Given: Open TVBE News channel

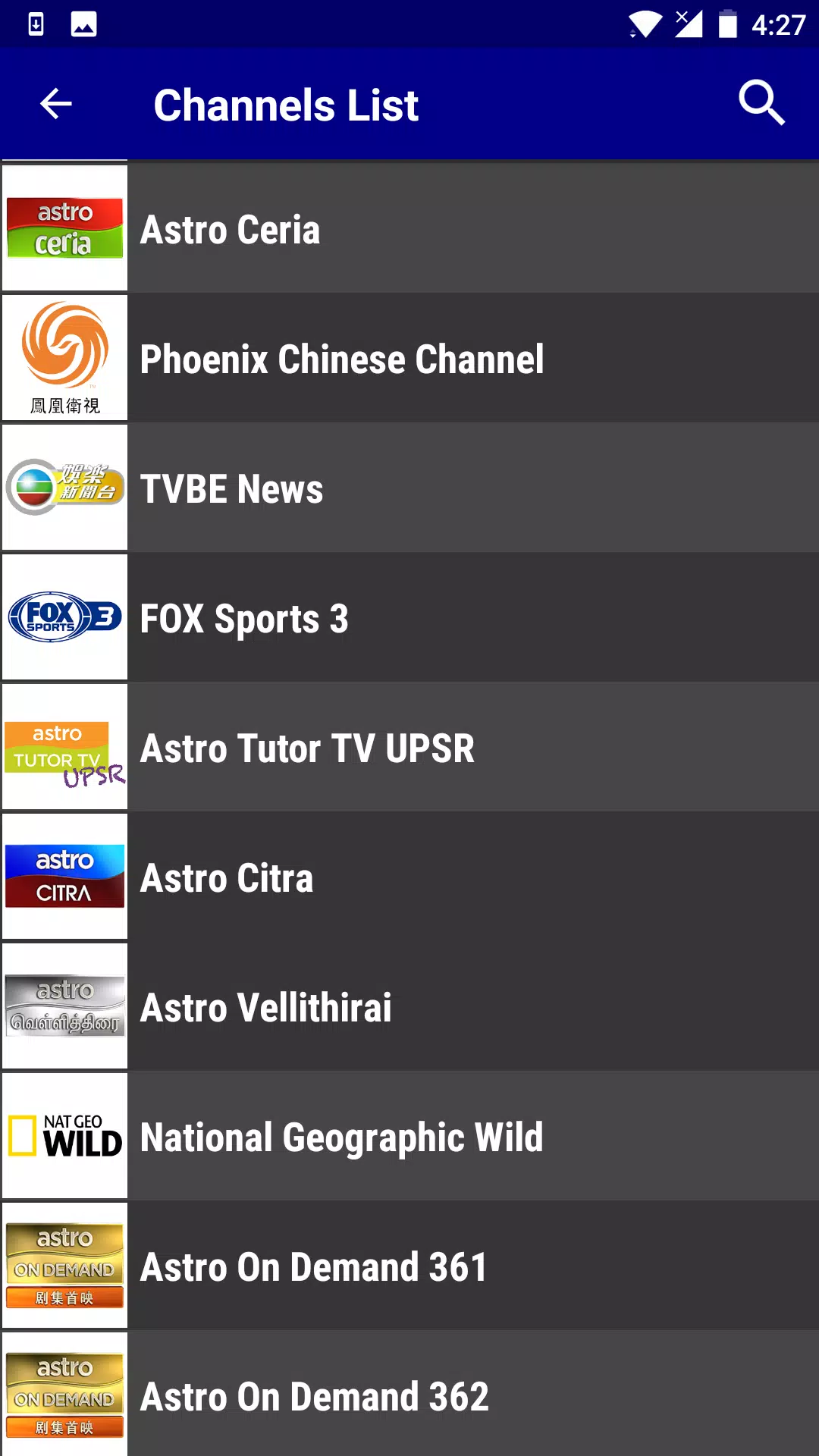Looking at the screenshot, I should 409,488.
